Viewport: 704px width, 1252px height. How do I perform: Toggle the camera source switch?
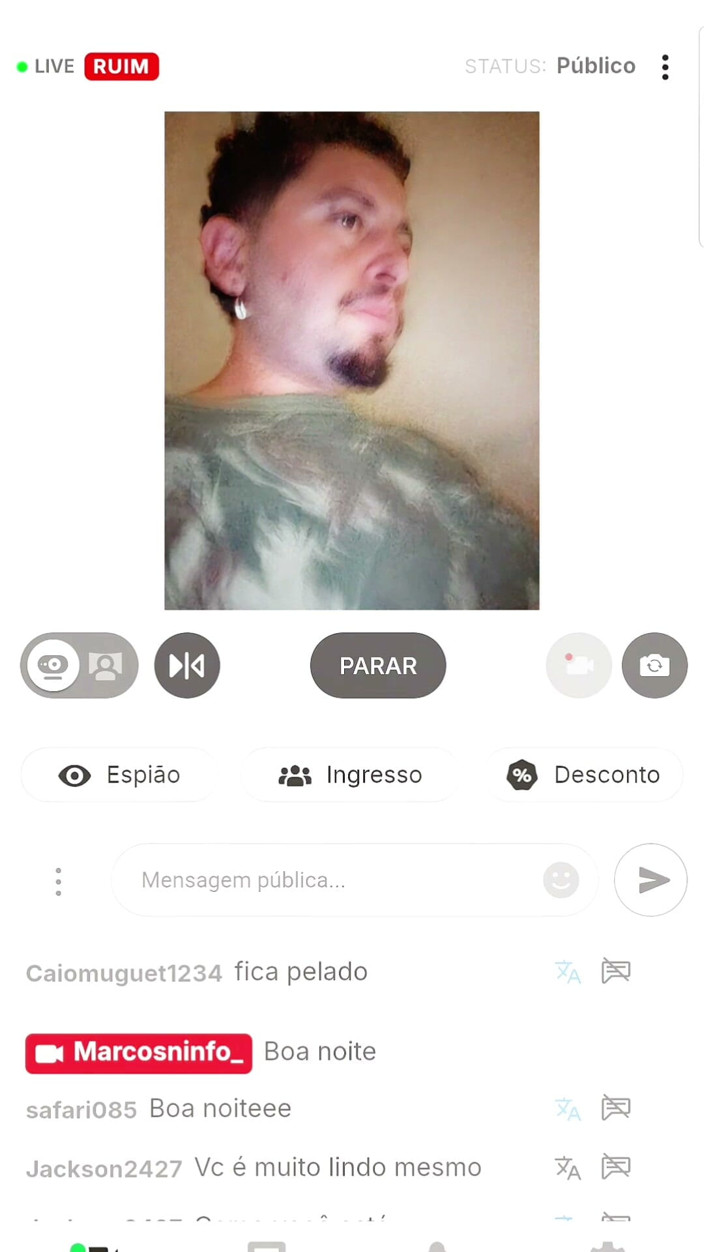(79, 665)
